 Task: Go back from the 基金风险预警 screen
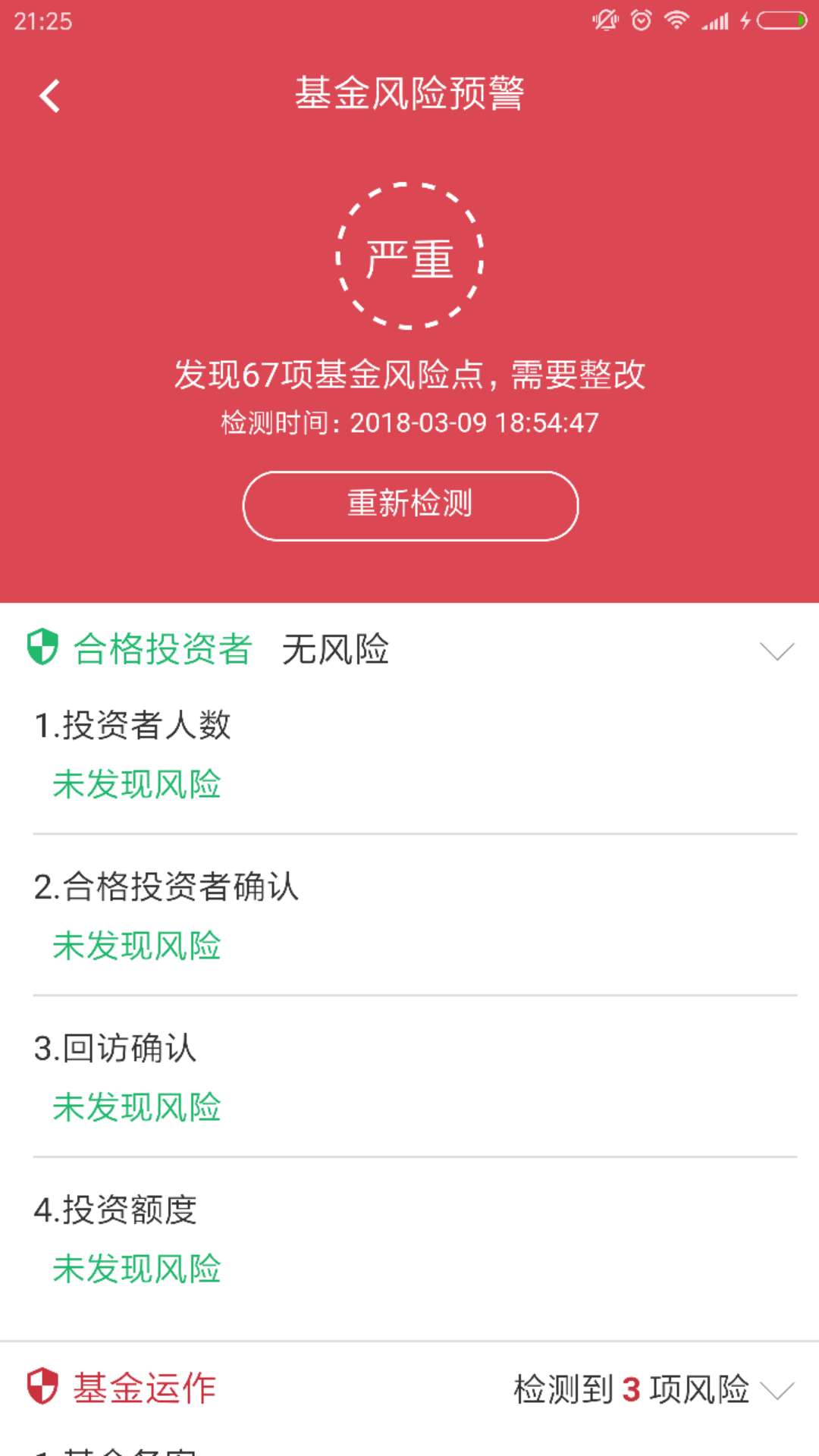50,96
